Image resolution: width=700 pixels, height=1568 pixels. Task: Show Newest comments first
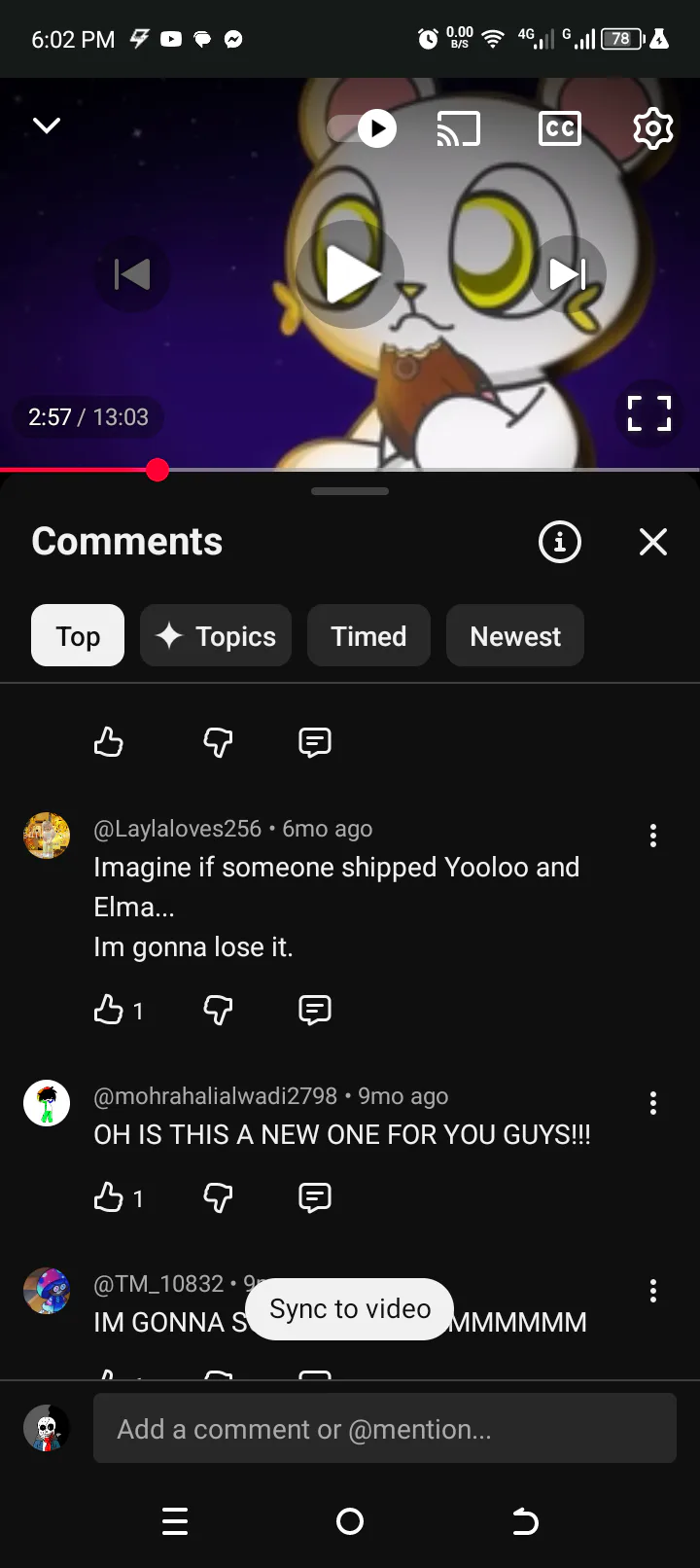(515, 636)
